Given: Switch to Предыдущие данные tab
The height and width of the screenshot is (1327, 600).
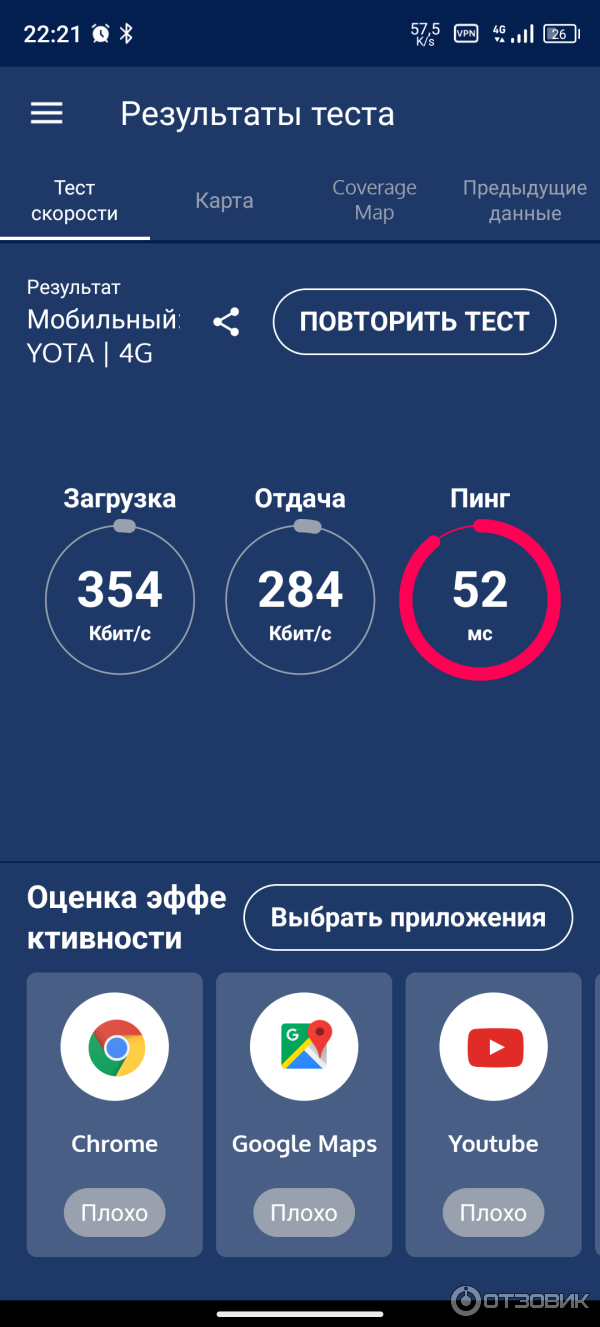Looking at the screenshot, I should [524, 201].
